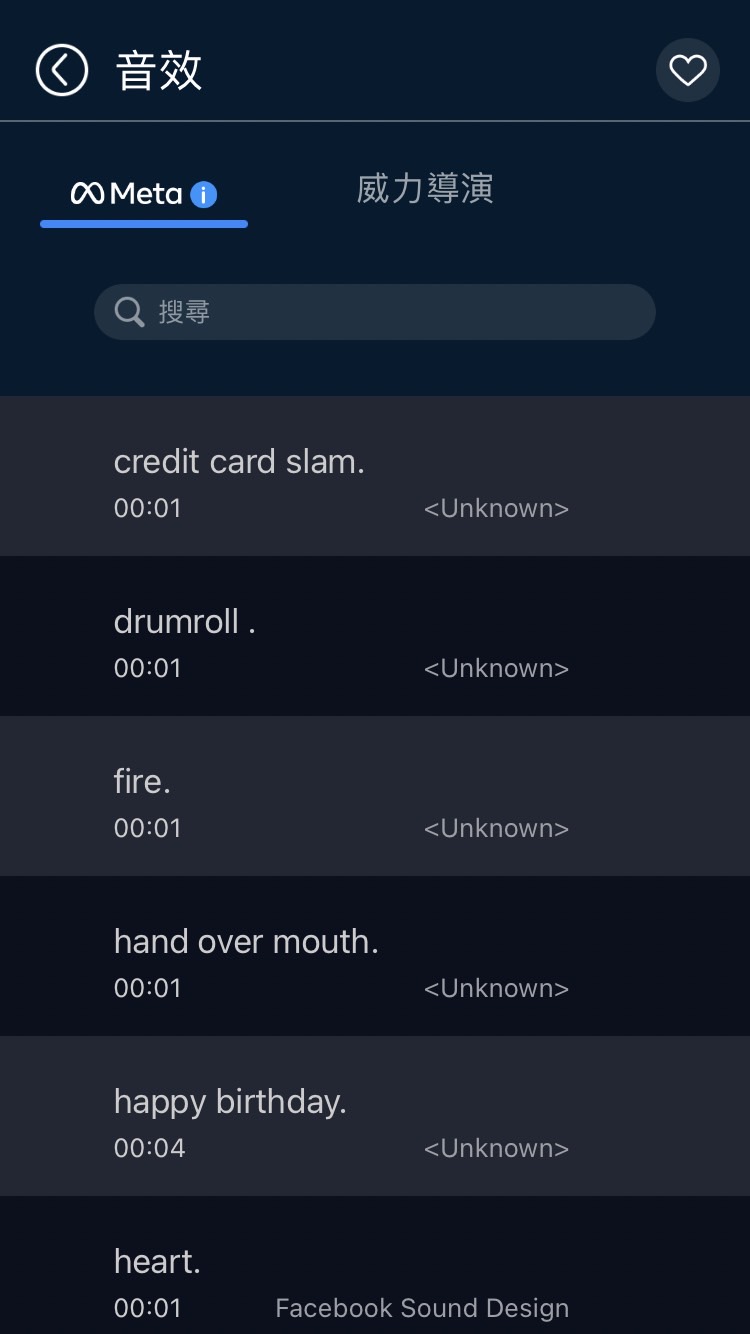Play the credit card slam. sound
This screenshot has width=750, height=1334.
point(375,476)
